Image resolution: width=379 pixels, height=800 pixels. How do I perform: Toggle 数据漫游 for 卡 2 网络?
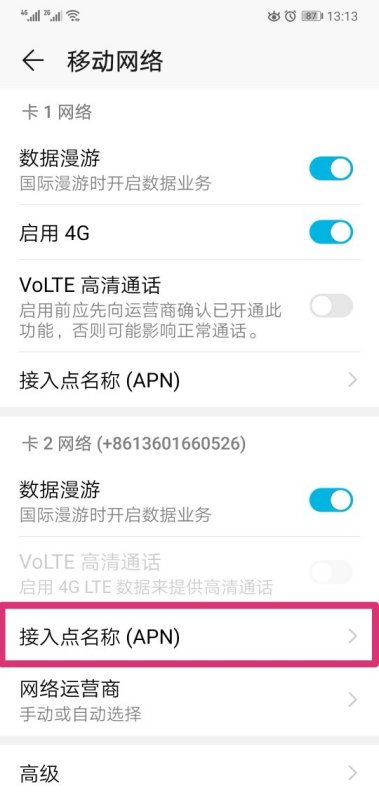[331, 500]
